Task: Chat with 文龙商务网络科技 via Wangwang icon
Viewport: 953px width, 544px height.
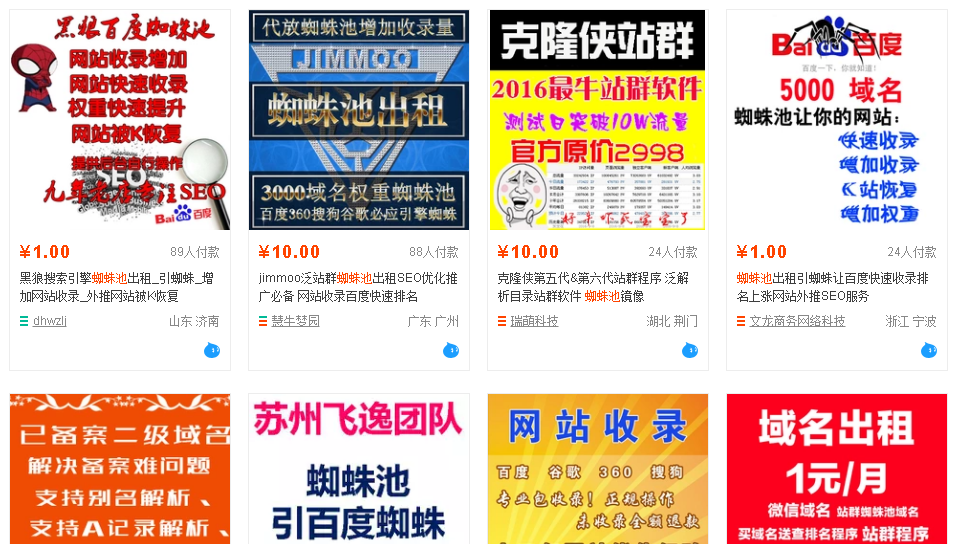Action: point(929,350)
